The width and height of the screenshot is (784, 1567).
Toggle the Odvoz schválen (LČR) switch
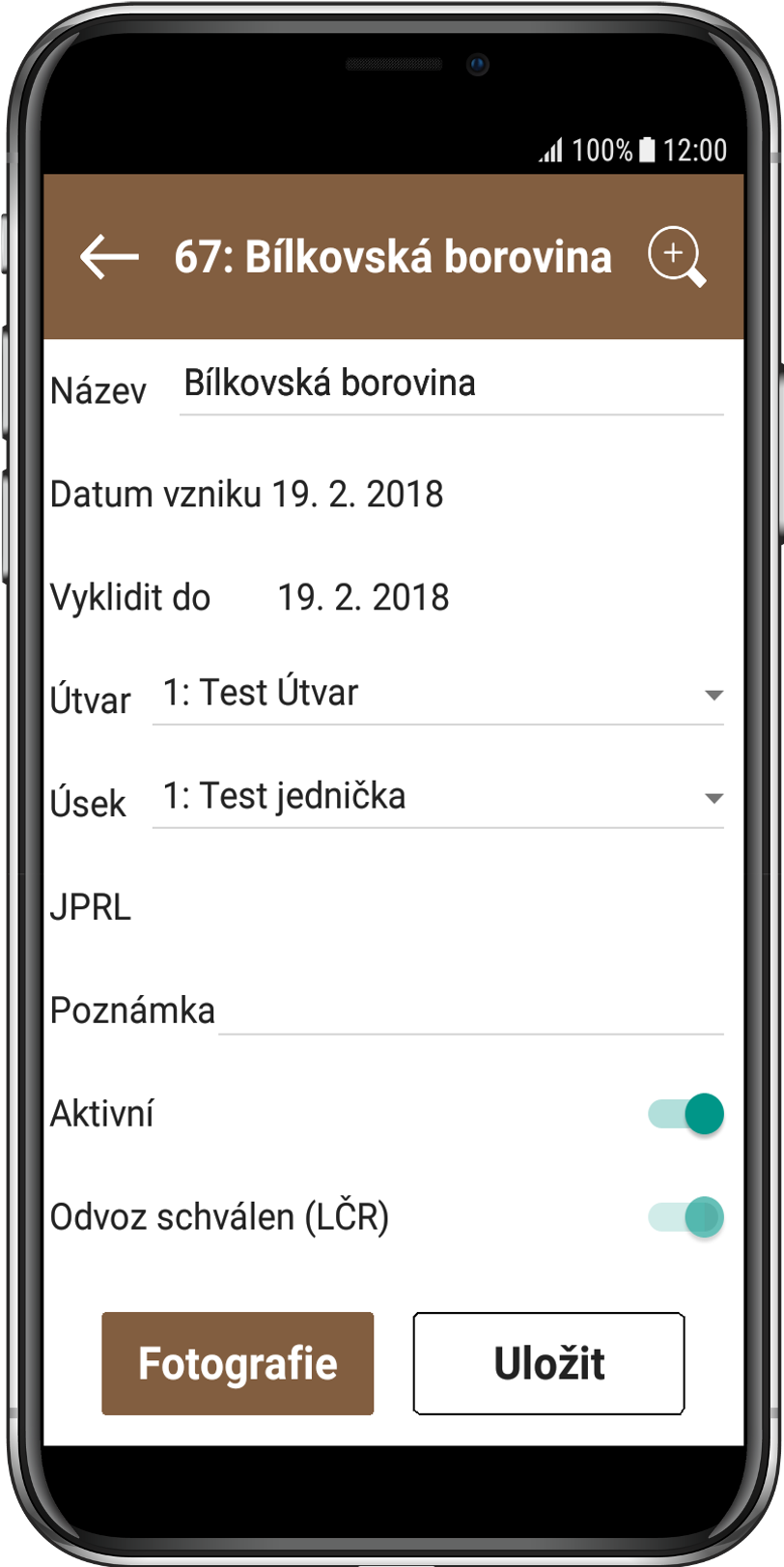pyautogui.click(x=685, y=1217)
